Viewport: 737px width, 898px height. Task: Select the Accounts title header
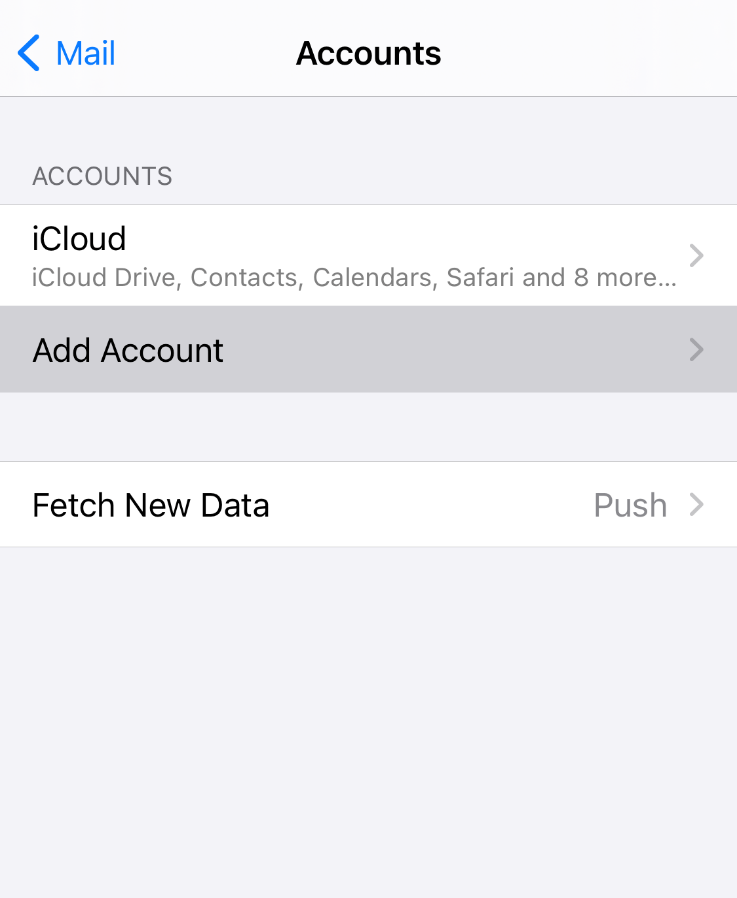[x=368, y=54]
